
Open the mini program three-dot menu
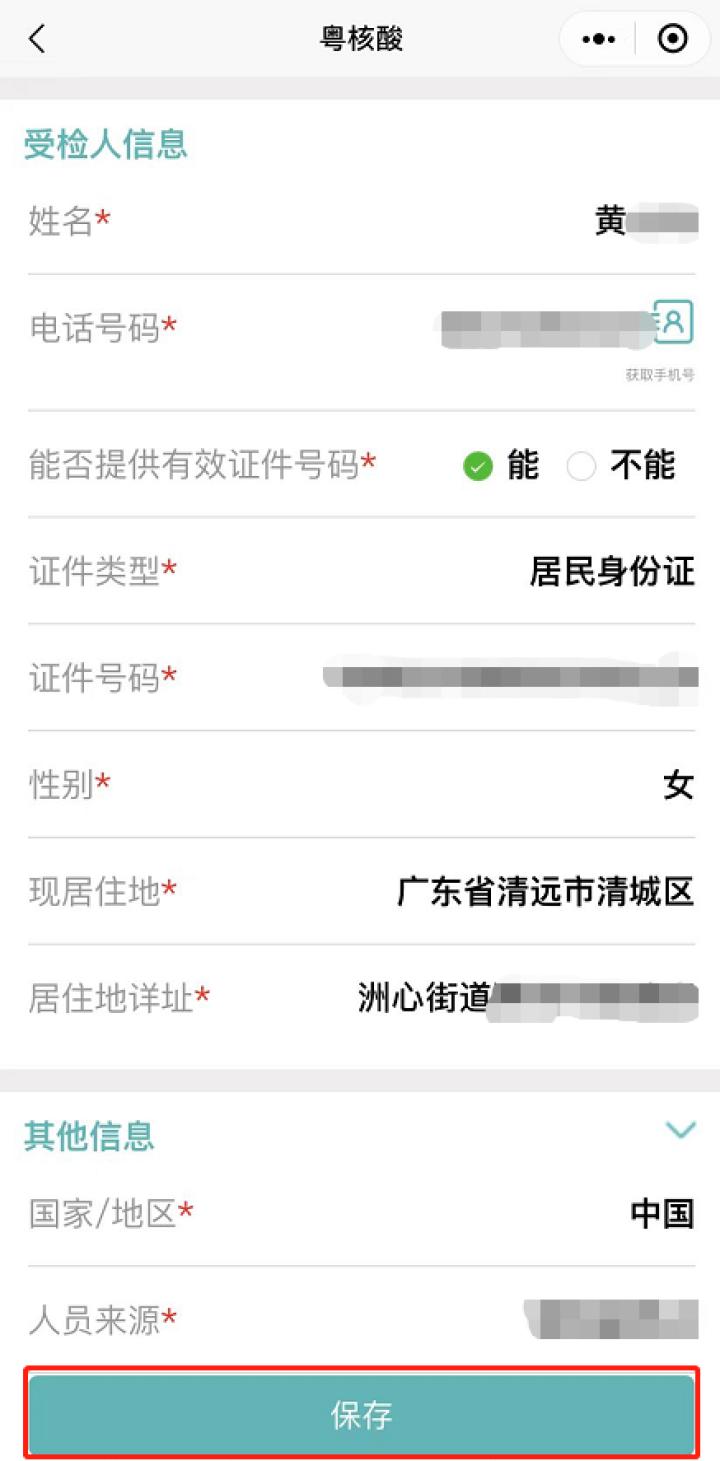point(598,39)
